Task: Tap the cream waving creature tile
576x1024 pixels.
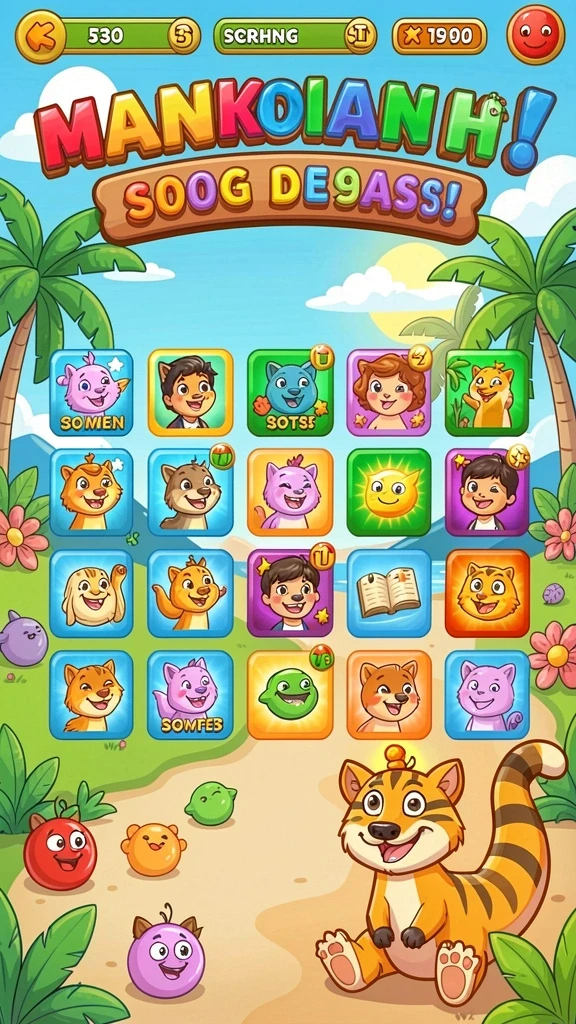Action: (x=91, y=592)
